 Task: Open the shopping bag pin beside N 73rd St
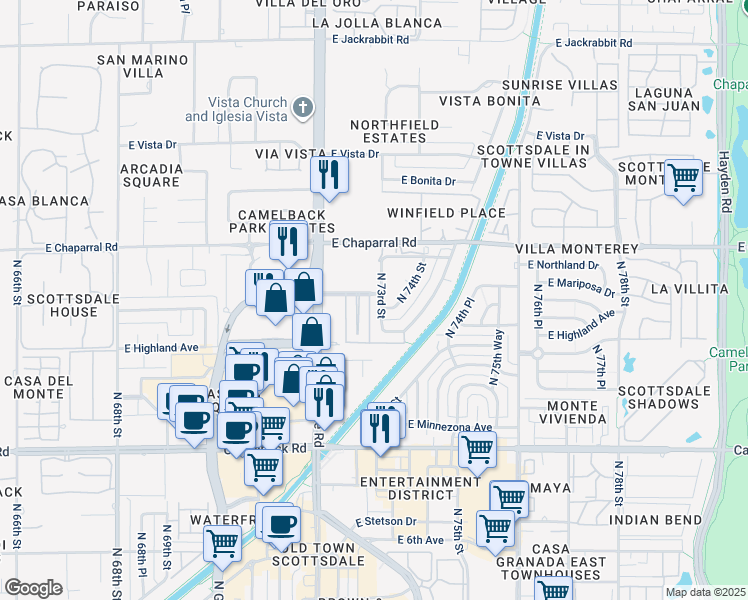[x=312, y=331]
